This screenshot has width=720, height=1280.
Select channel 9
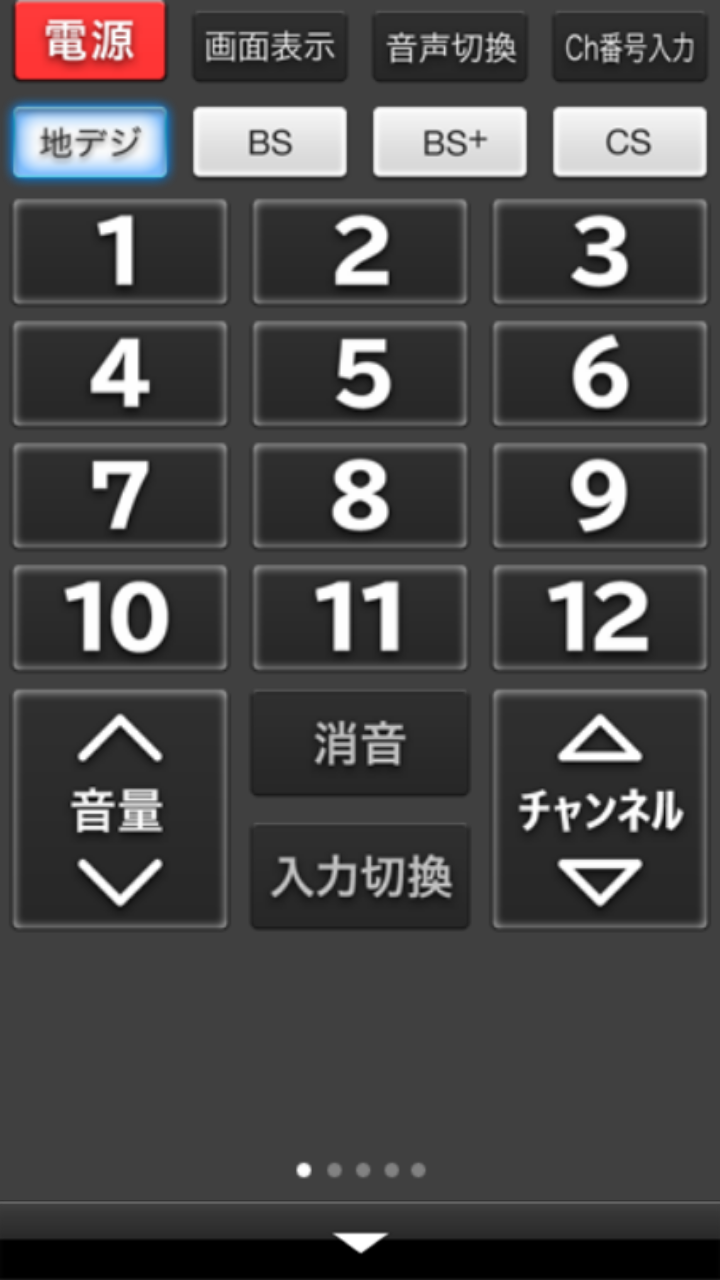click(600, 496)
